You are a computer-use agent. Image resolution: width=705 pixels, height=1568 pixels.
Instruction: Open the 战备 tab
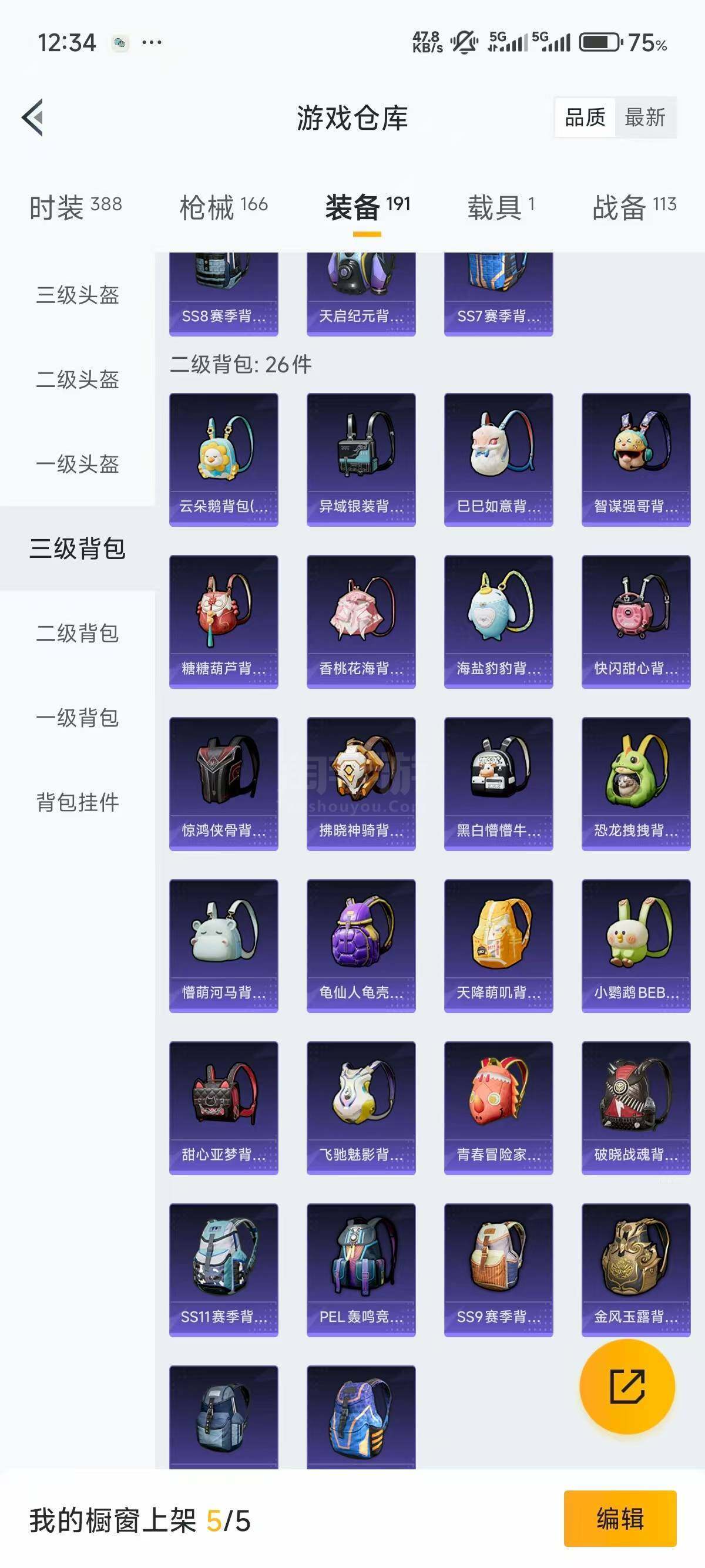[x=634, y=207]
